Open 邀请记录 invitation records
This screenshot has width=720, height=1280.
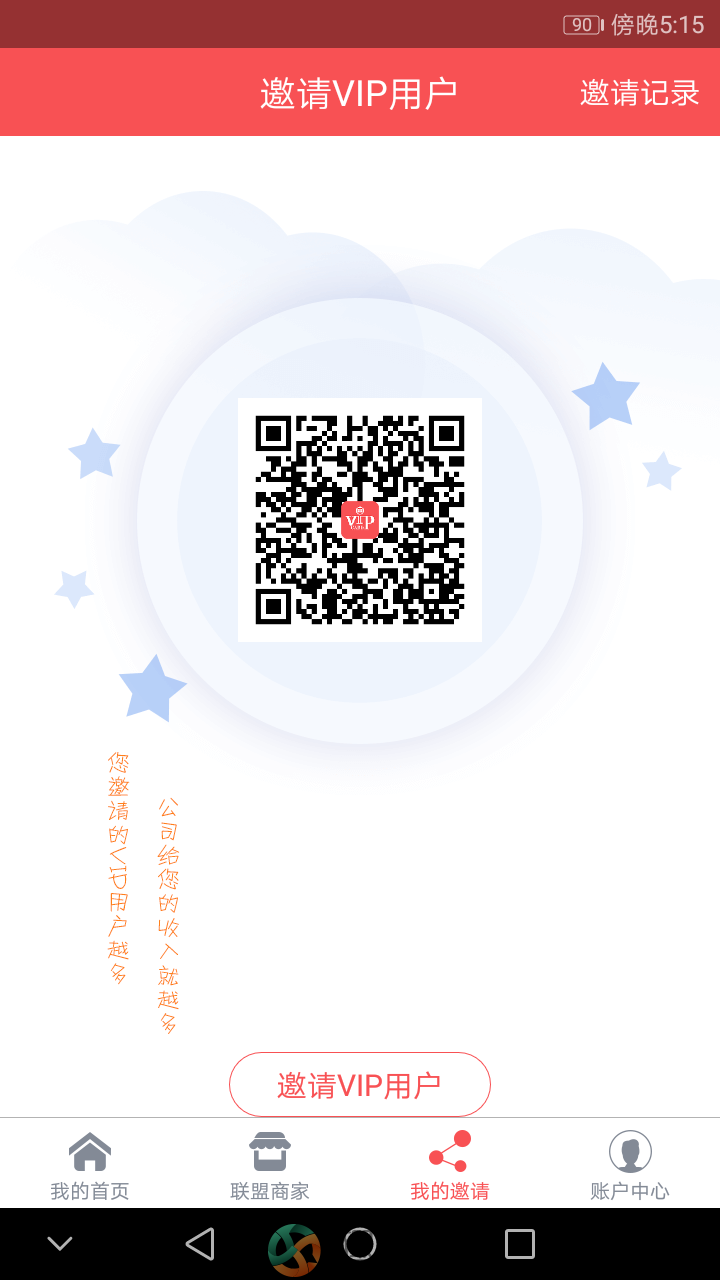[x=639, y=93]
